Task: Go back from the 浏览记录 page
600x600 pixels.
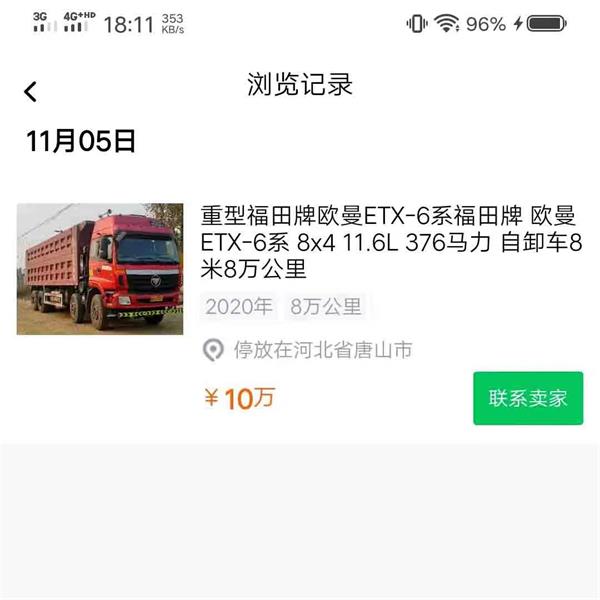Action: pyautogui.click(x=30, y=92)
